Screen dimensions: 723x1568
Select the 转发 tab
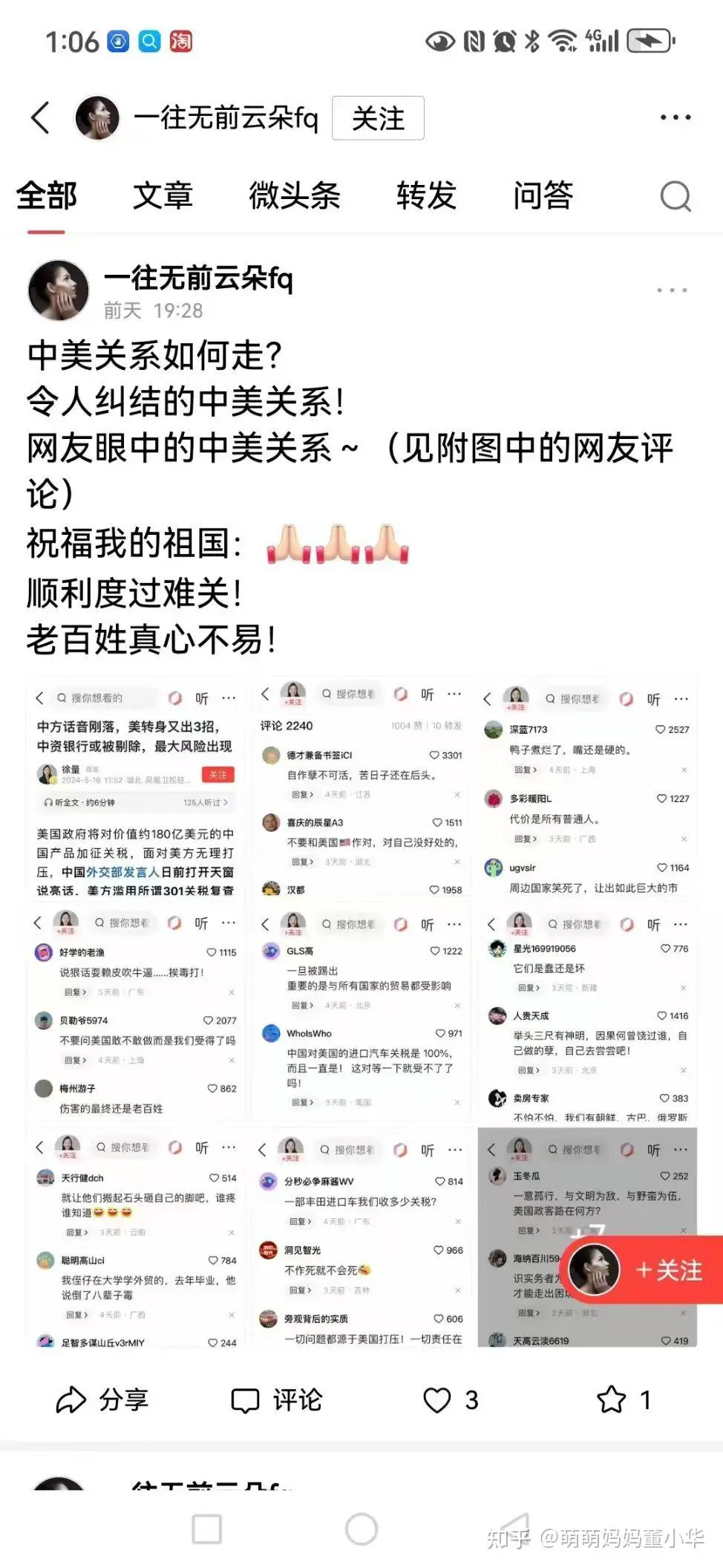click(x=426, y=195)
